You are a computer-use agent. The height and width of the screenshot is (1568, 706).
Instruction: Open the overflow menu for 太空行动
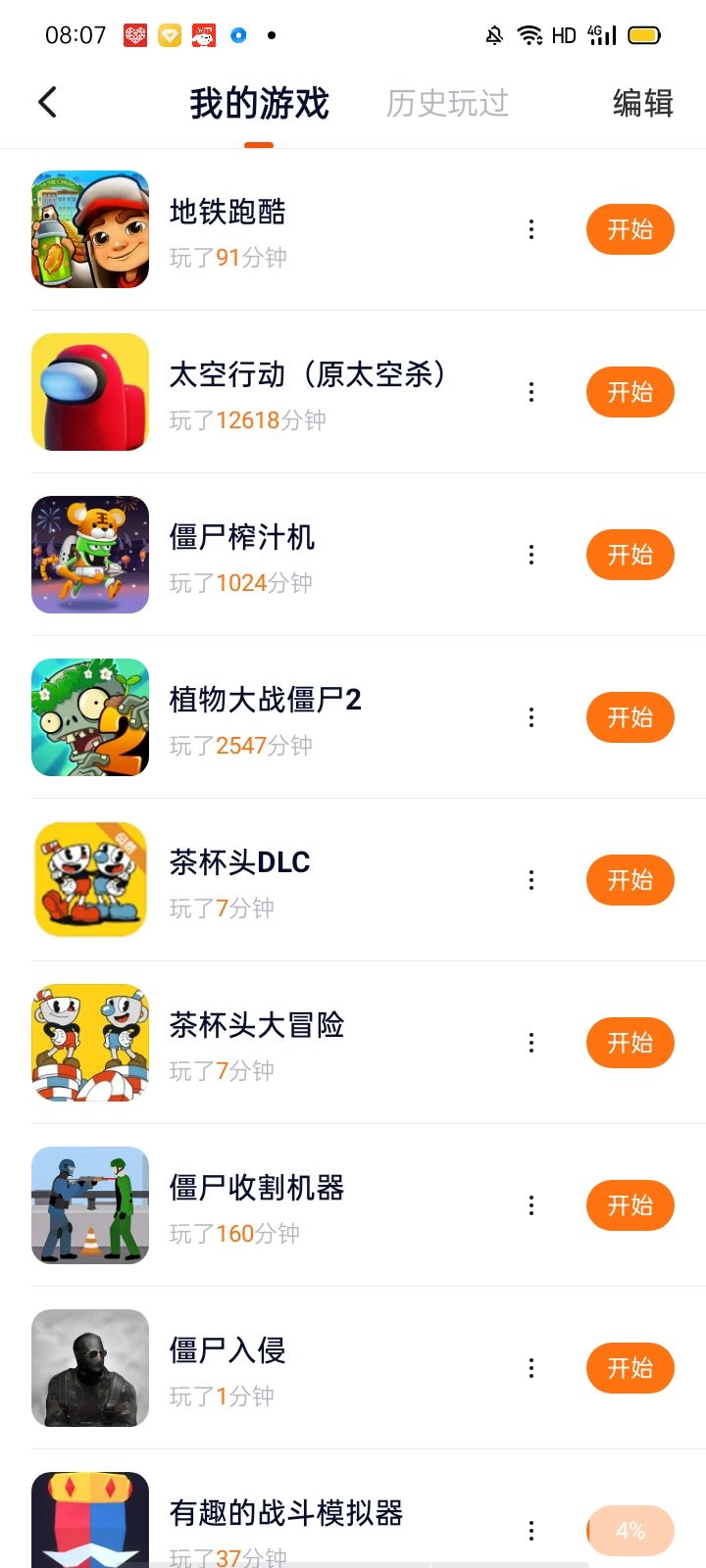(531, 392)
